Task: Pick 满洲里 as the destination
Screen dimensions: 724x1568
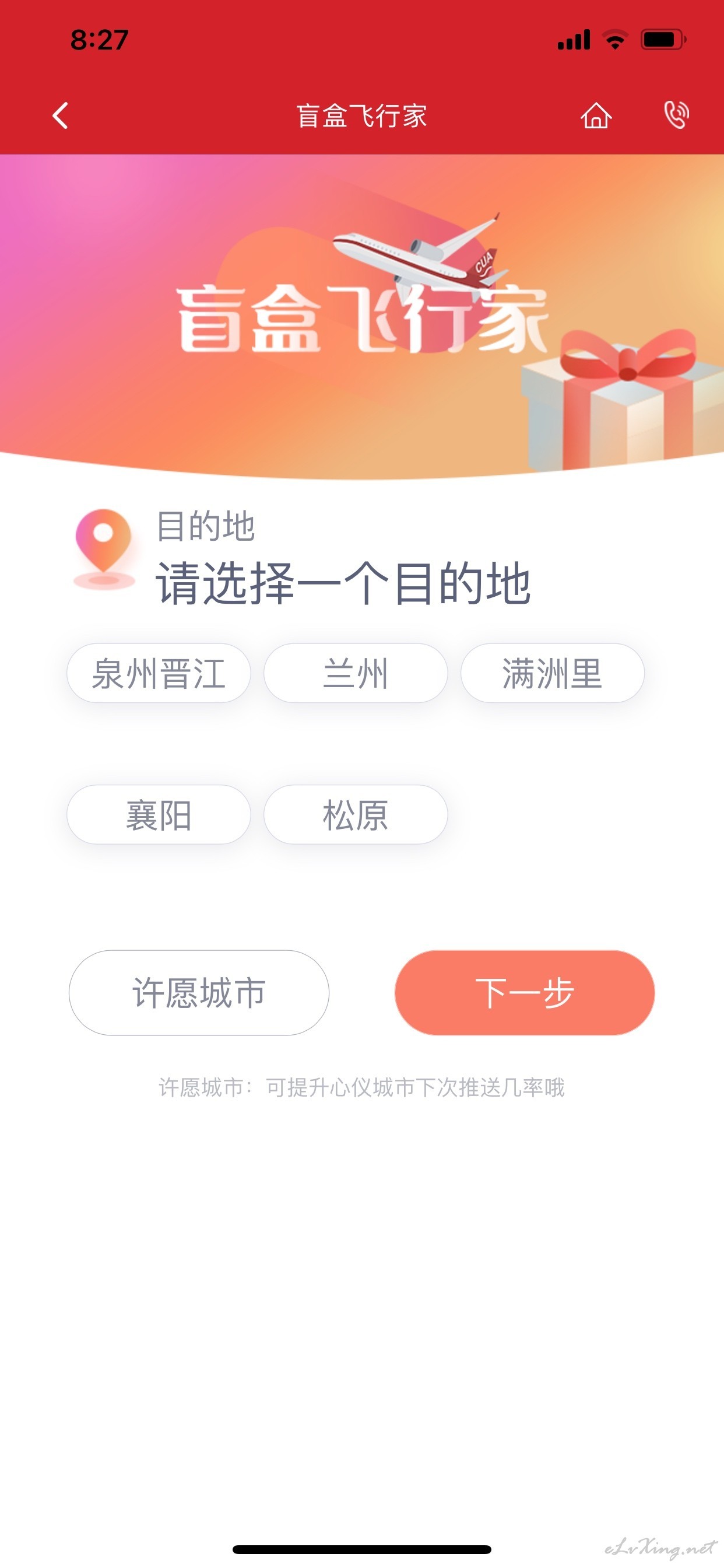Action: (x=553, y=673)
